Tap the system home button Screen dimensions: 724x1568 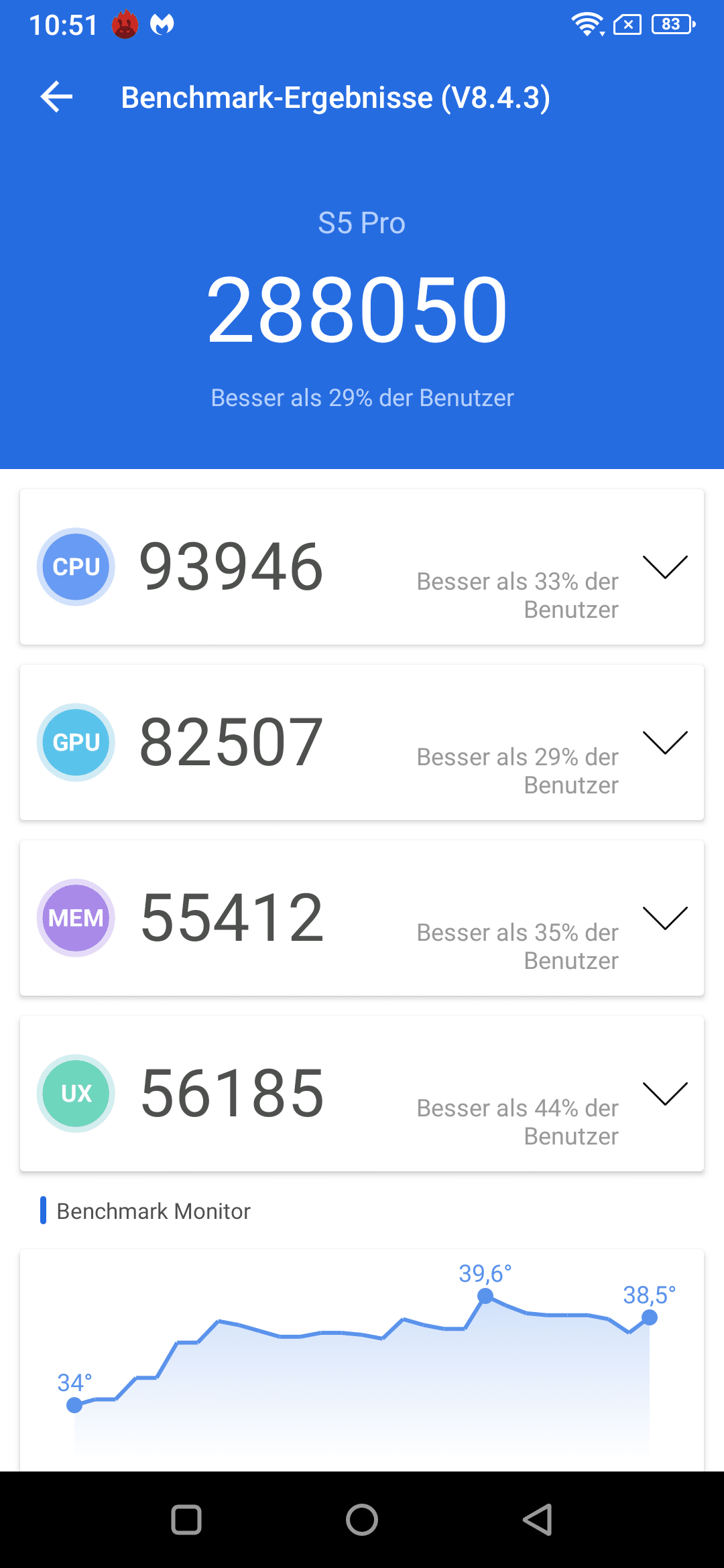[x=362, y=1520]
